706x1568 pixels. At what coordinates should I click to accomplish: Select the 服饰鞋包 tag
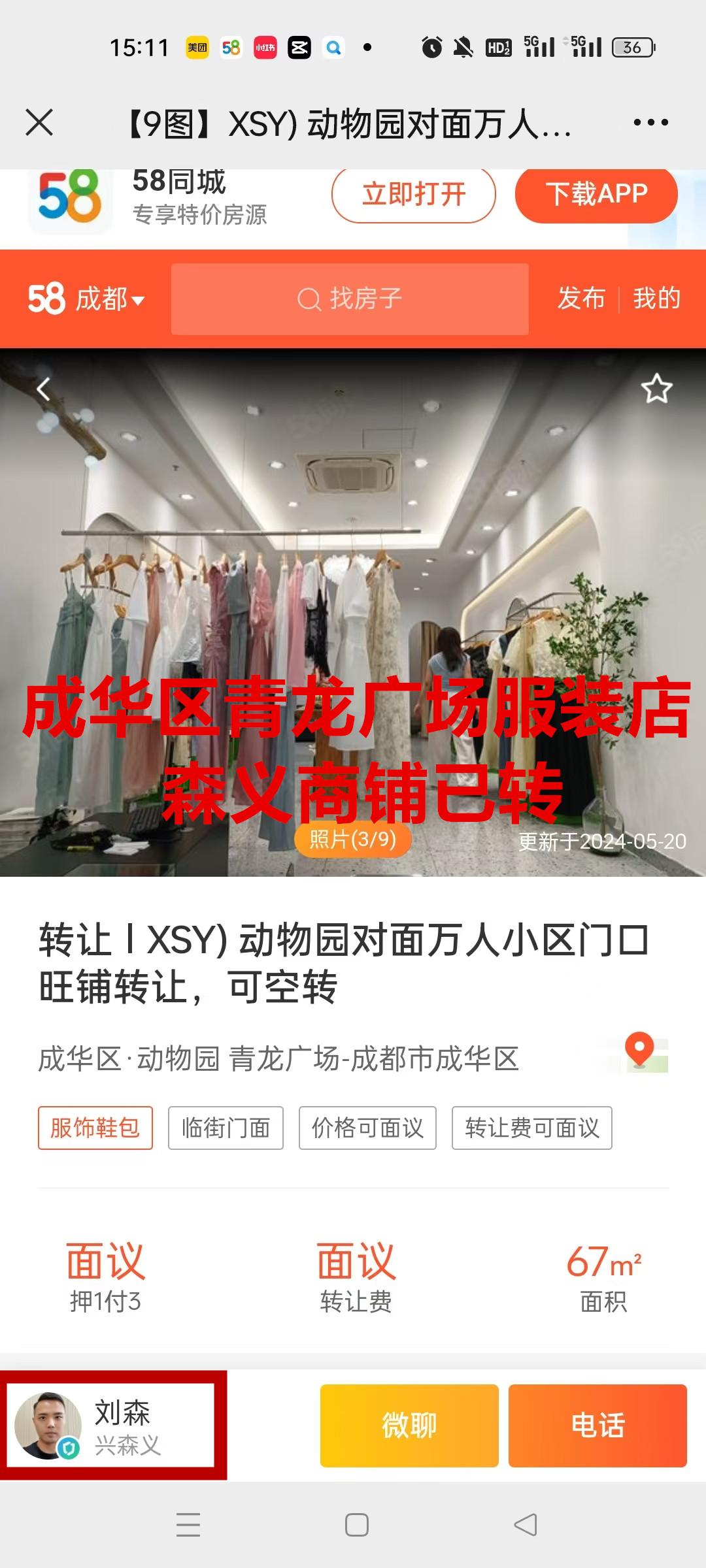pyautogui.click(x=95, y=1128)
